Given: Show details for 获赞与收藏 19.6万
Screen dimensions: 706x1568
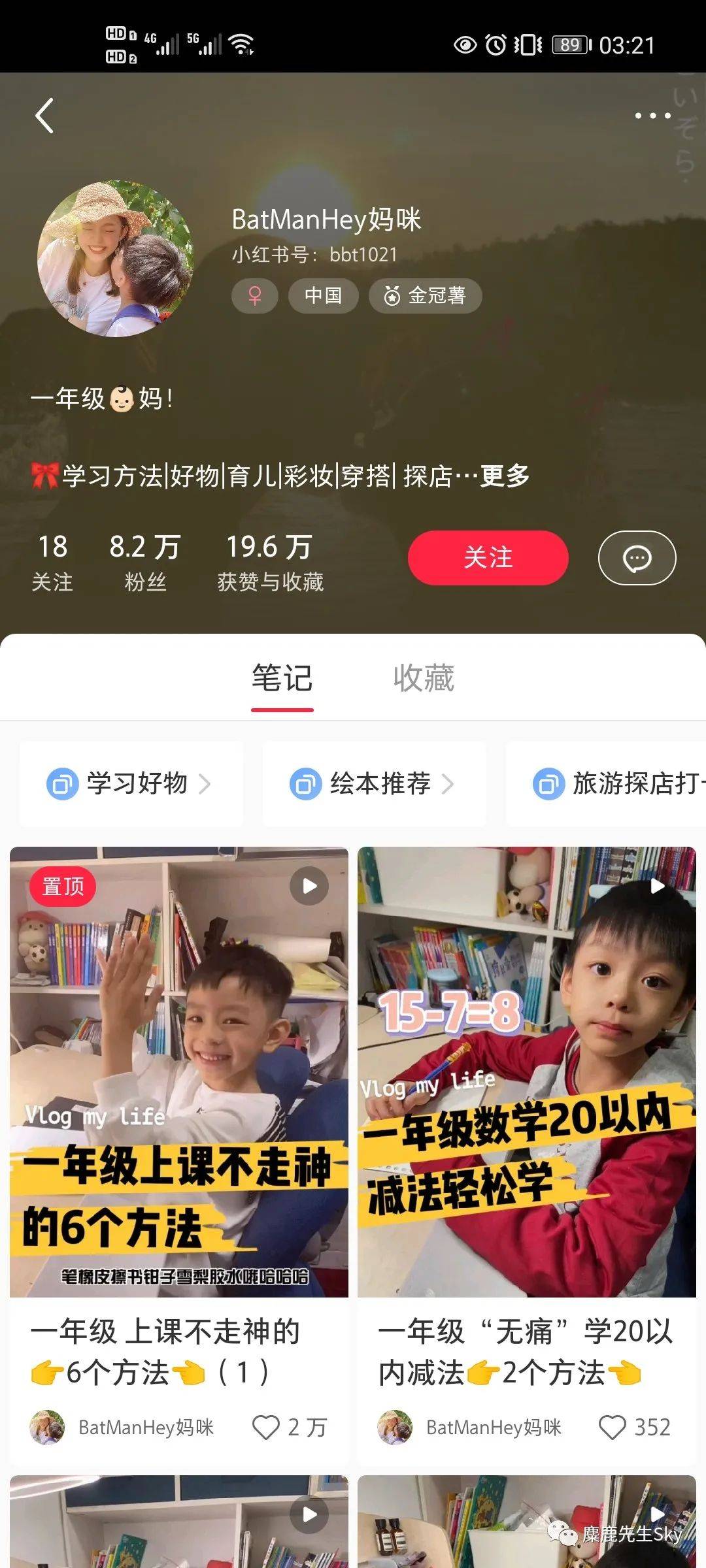Looking at the screenshot, I should click(x=270, y=562).
